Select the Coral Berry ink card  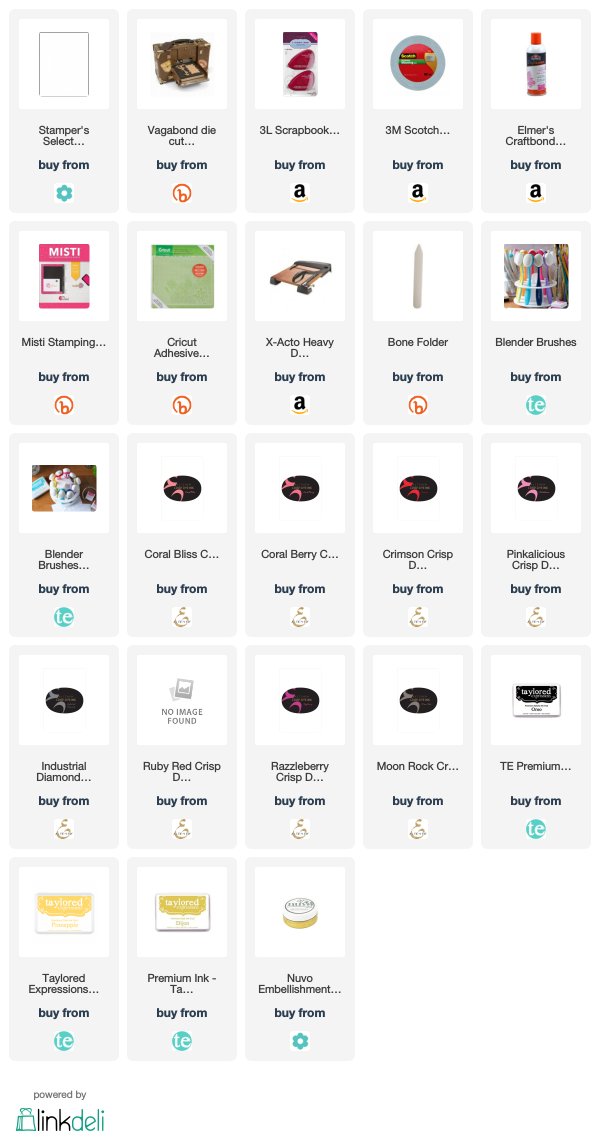coord(300,534)
